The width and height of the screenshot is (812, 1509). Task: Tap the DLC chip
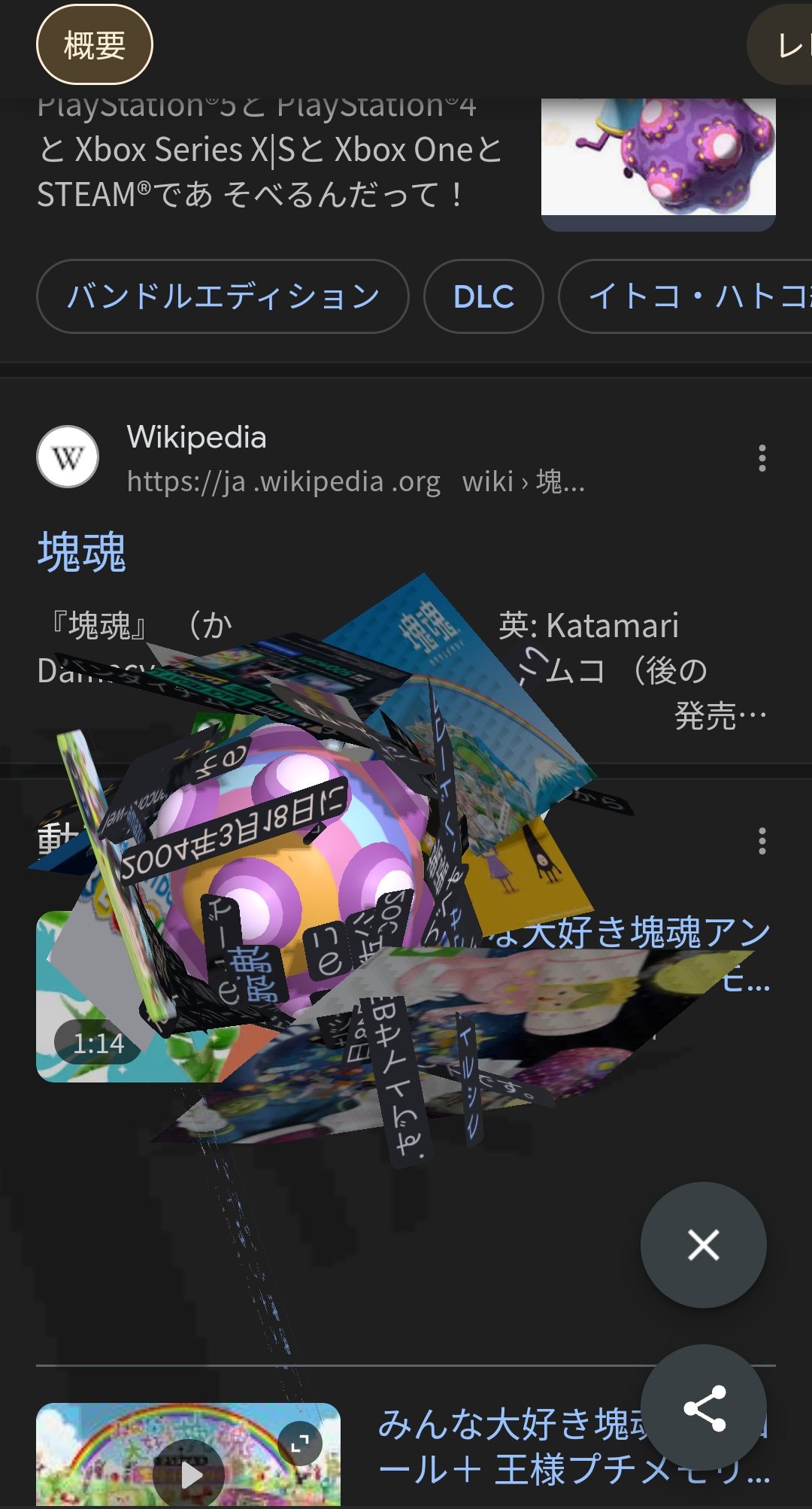[483, 296]
